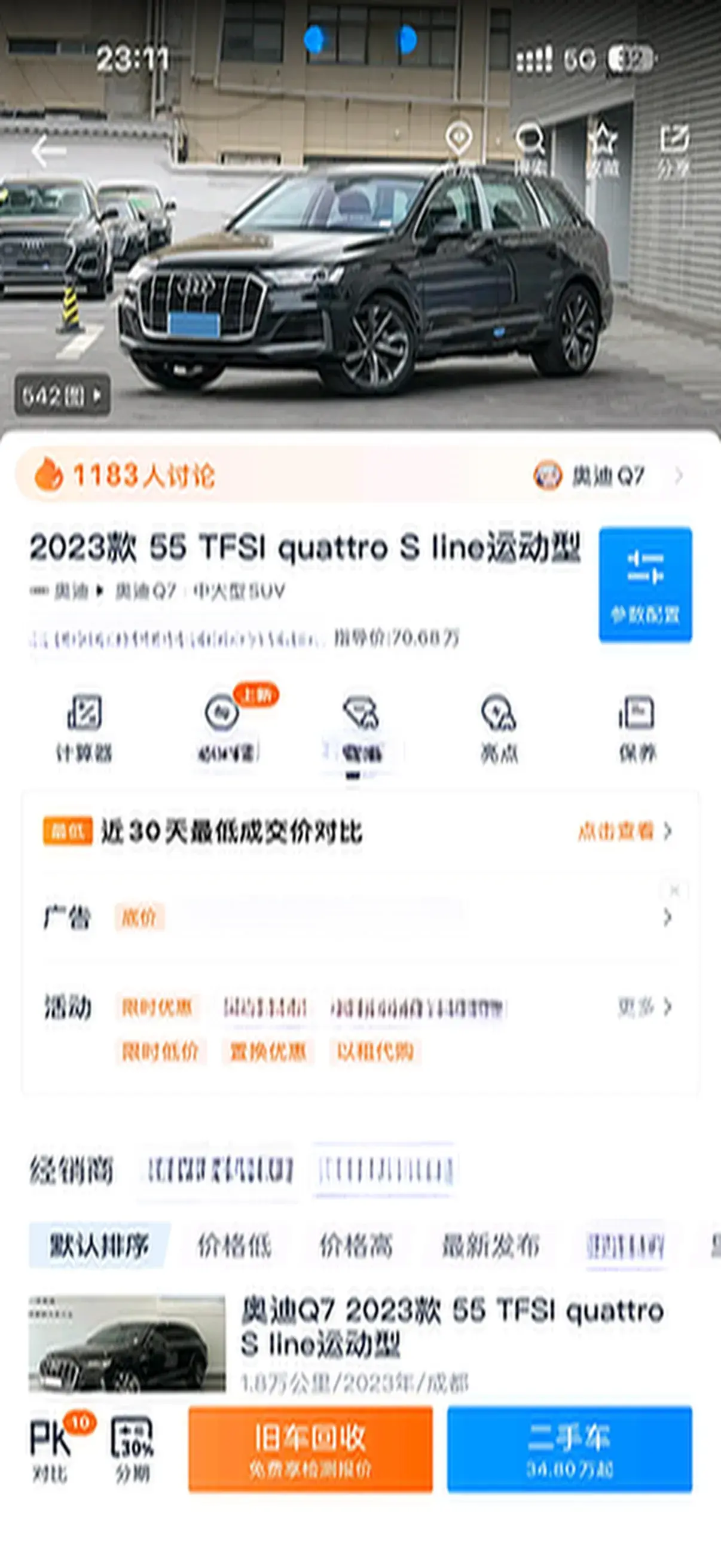This screenshot has width=721, height=1568.
Task: Show 更多 activities
Action: 644,1008
